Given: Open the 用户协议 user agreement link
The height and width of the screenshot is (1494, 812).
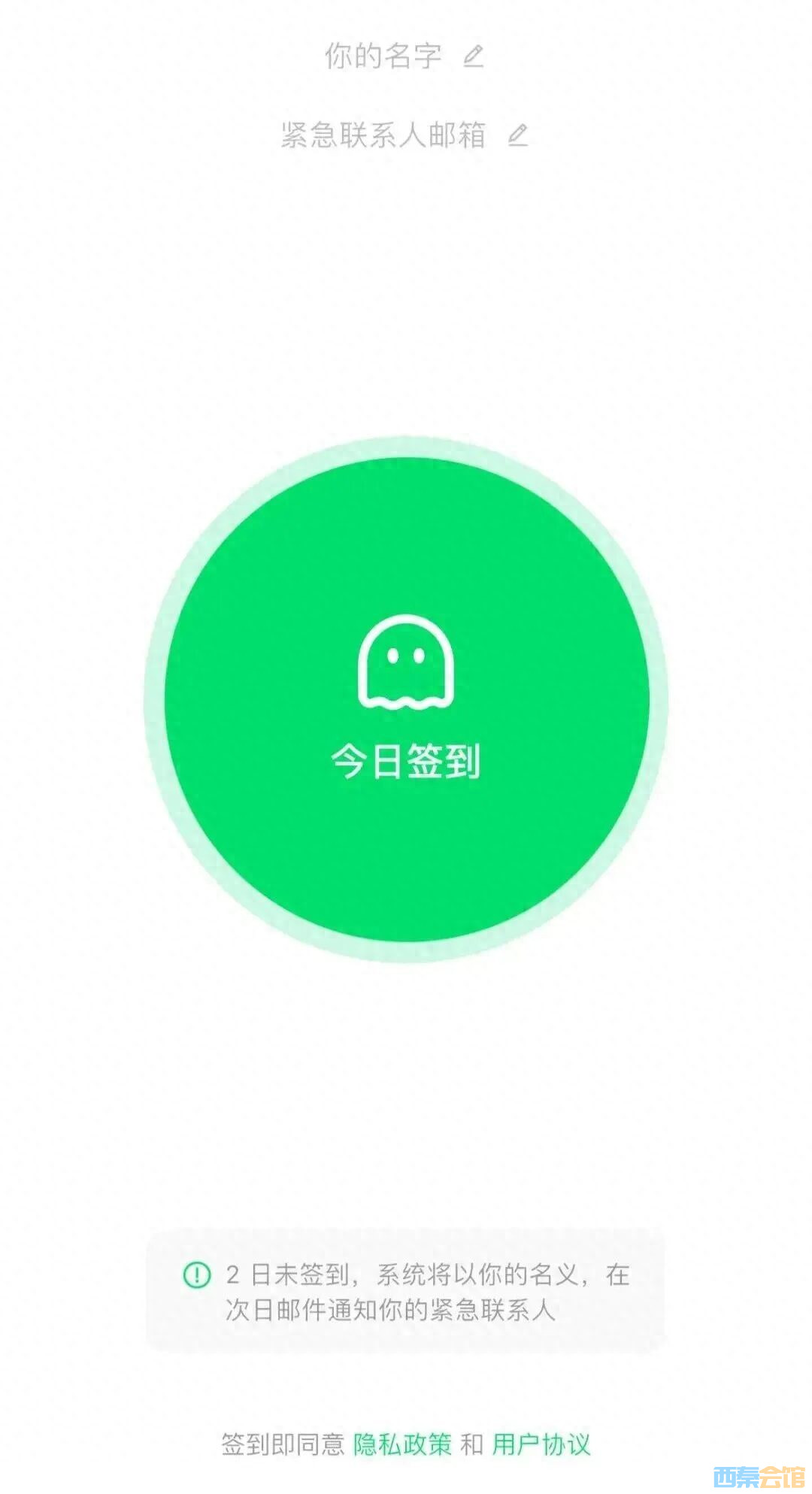Looking at the screenshot, I should (x=541, y=1444).
